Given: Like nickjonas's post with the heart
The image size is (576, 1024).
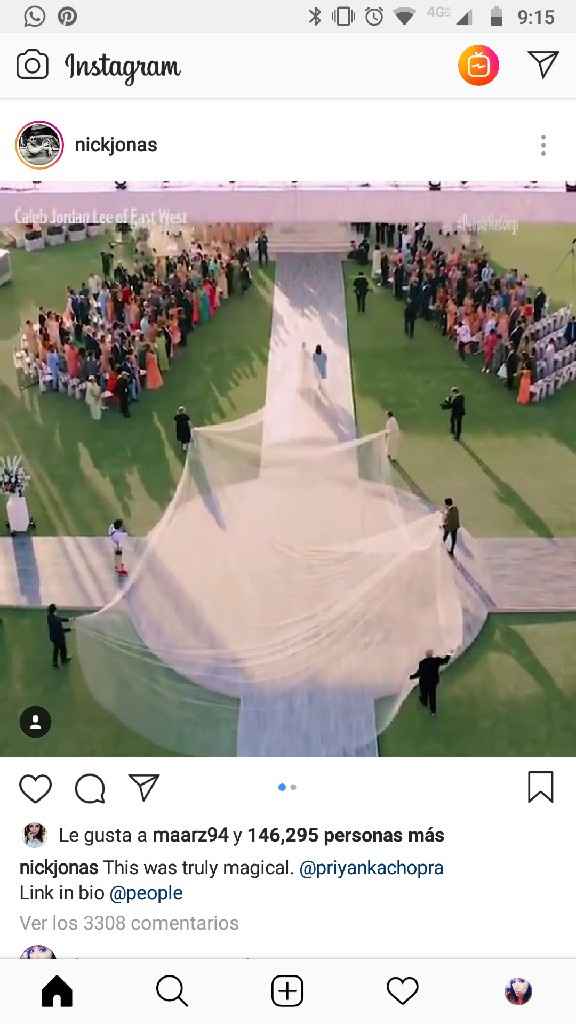Looking at the screenshot, I should click(35, 788).
